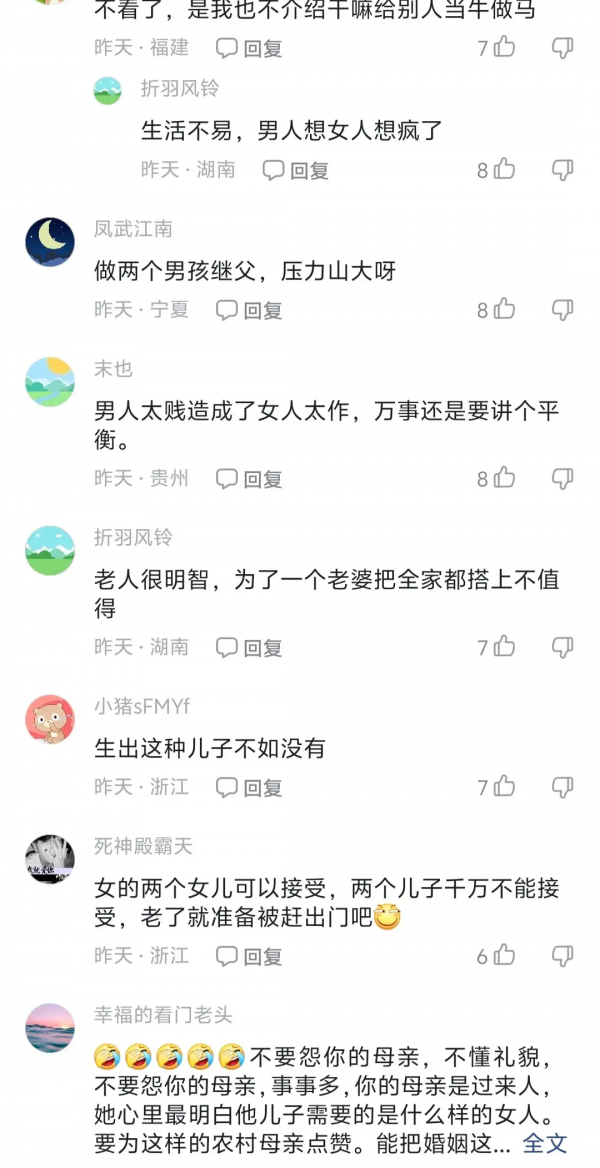This screenshot has height=1168, width=600.
Task: Reply to 死神殿霸天's comment
Action: coord(251,956)
